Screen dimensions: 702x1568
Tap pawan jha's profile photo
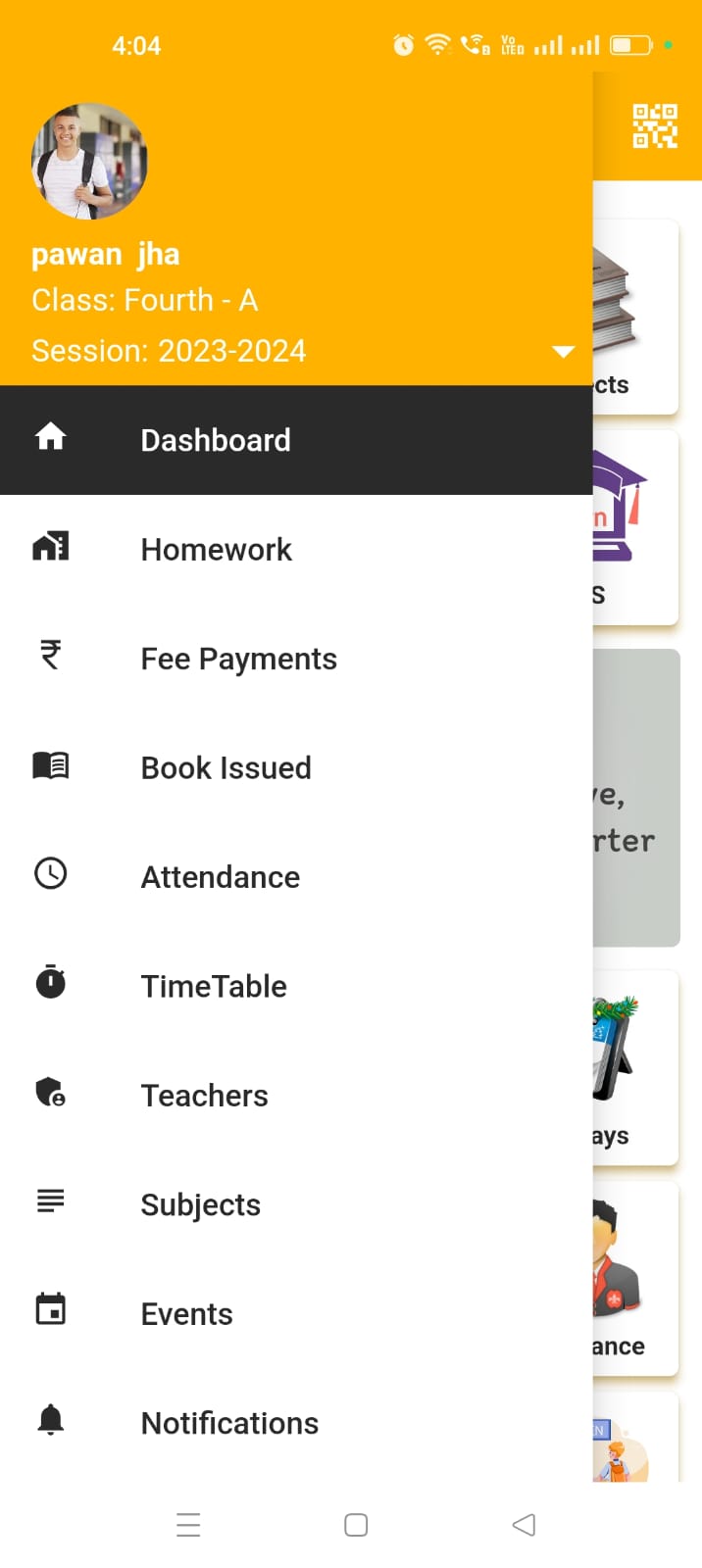click(89, 161)
